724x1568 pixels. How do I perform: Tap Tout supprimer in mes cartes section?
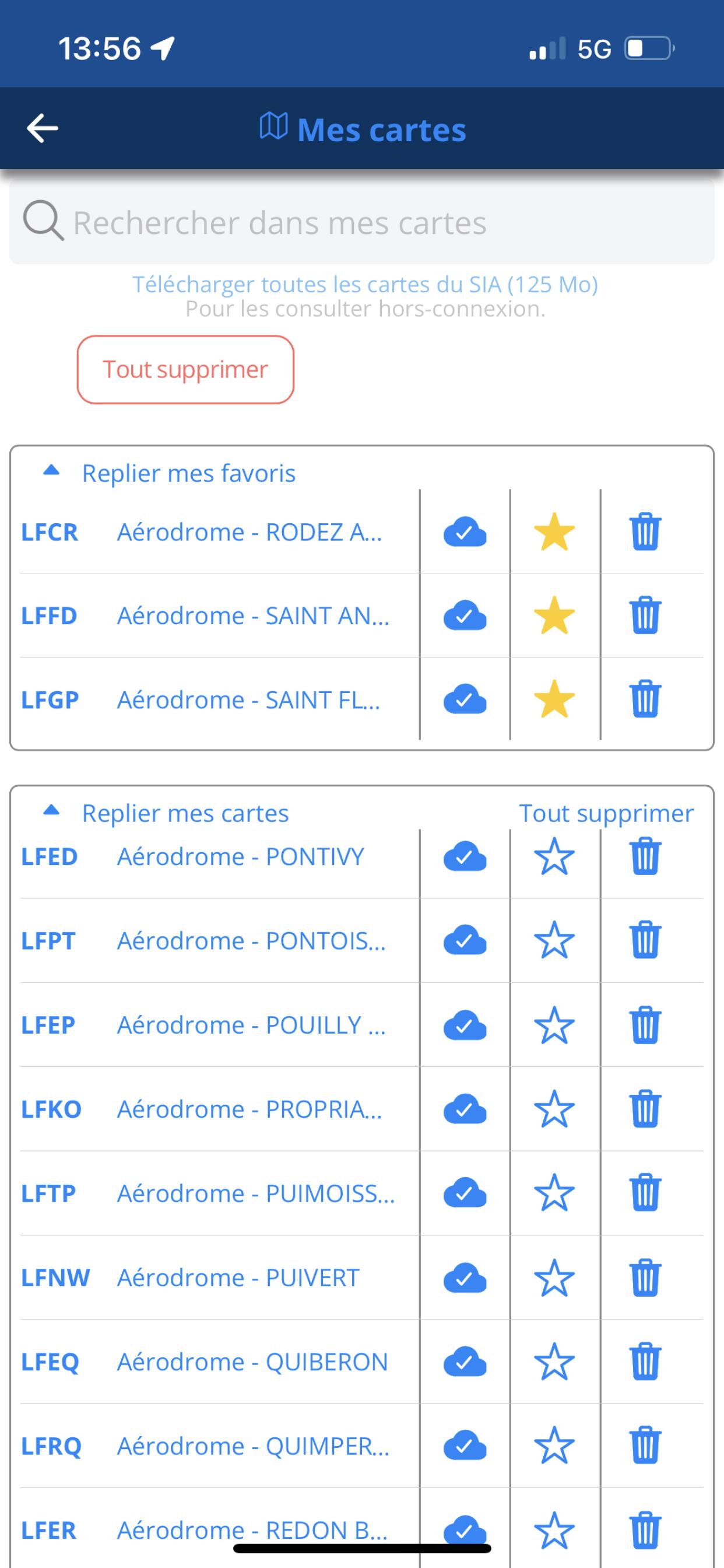[606, 813]
